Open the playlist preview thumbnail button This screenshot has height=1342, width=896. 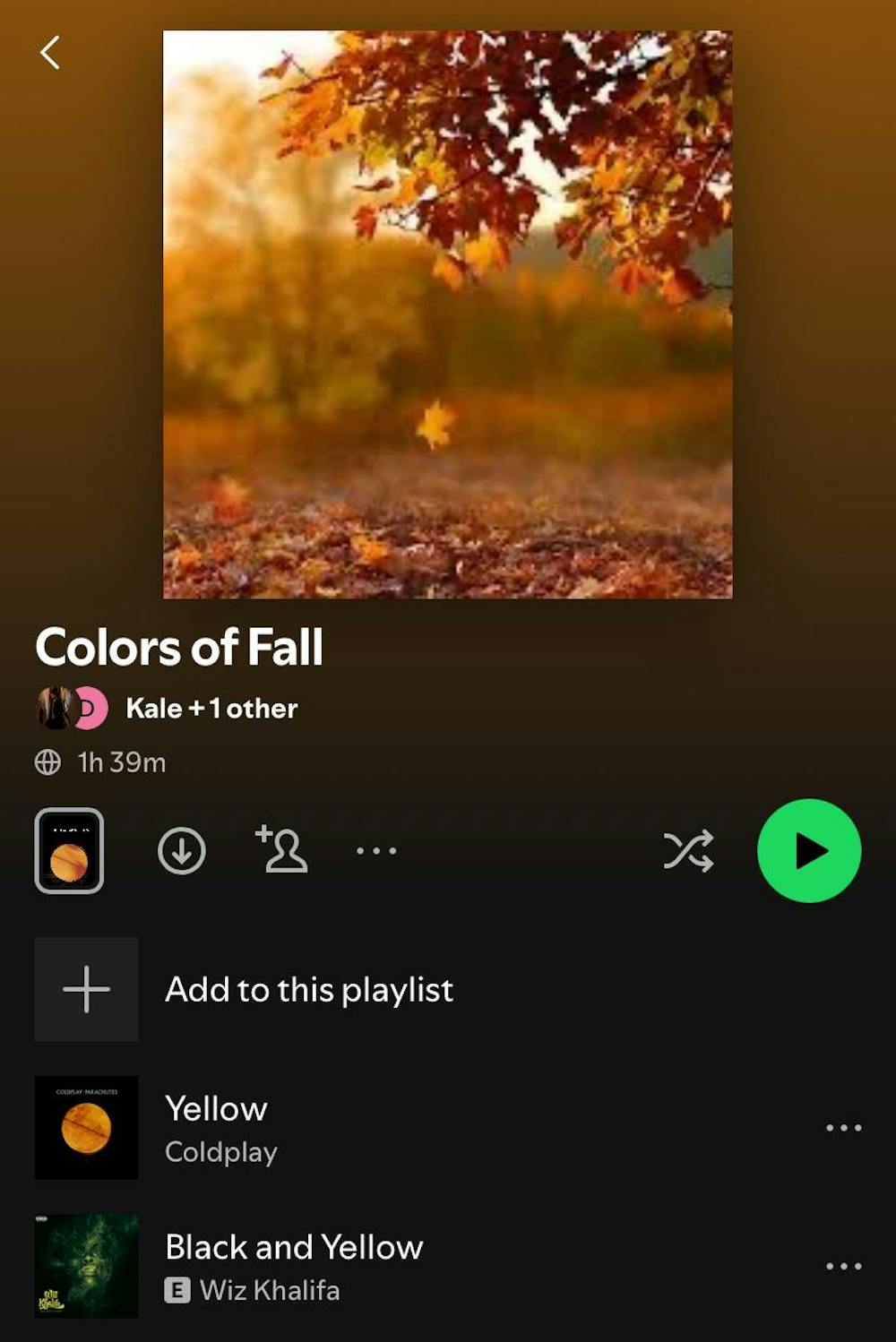tap(69, 851)
